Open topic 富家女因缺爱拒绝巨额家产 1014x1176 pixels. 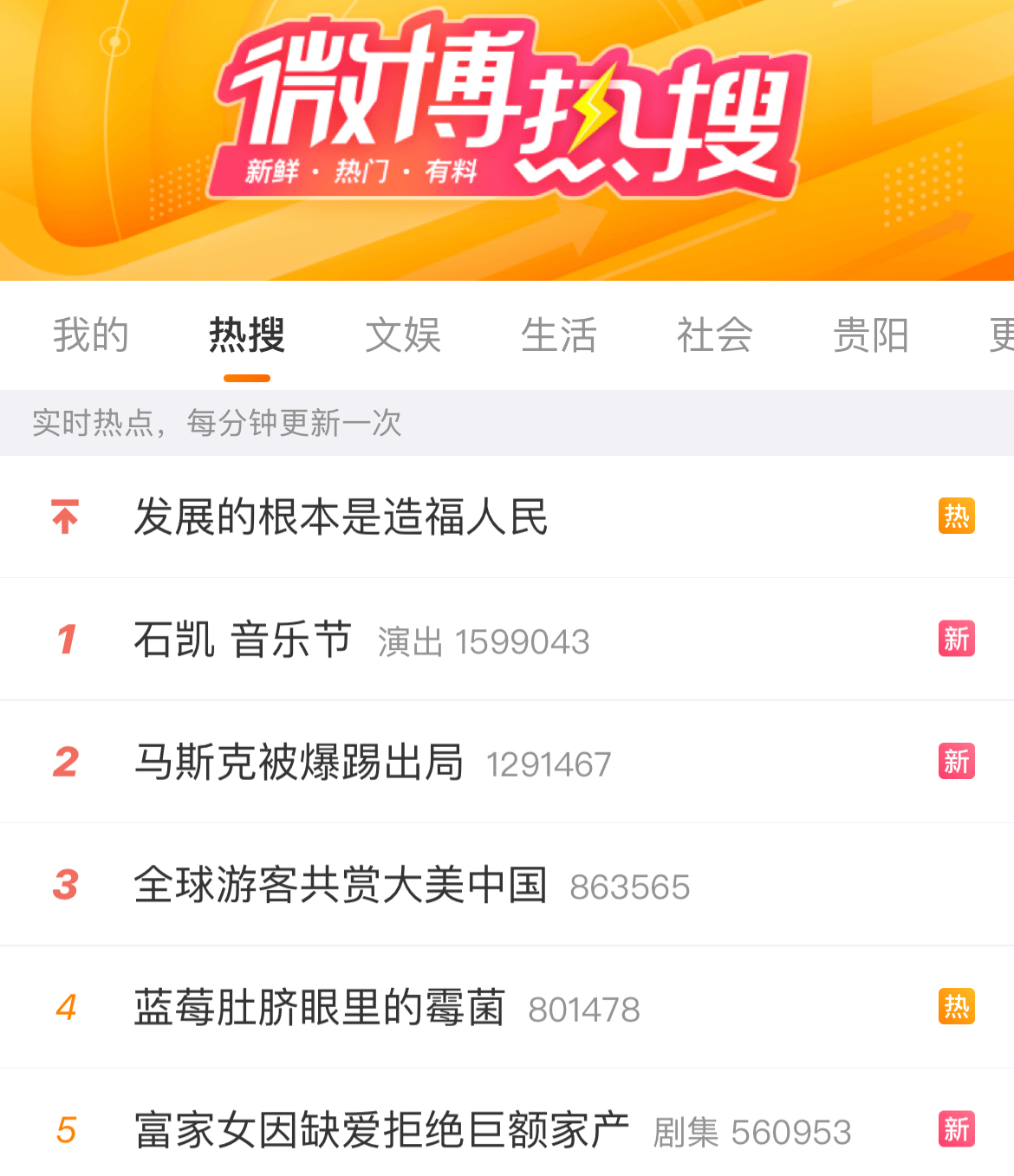tap(382, 1131)
